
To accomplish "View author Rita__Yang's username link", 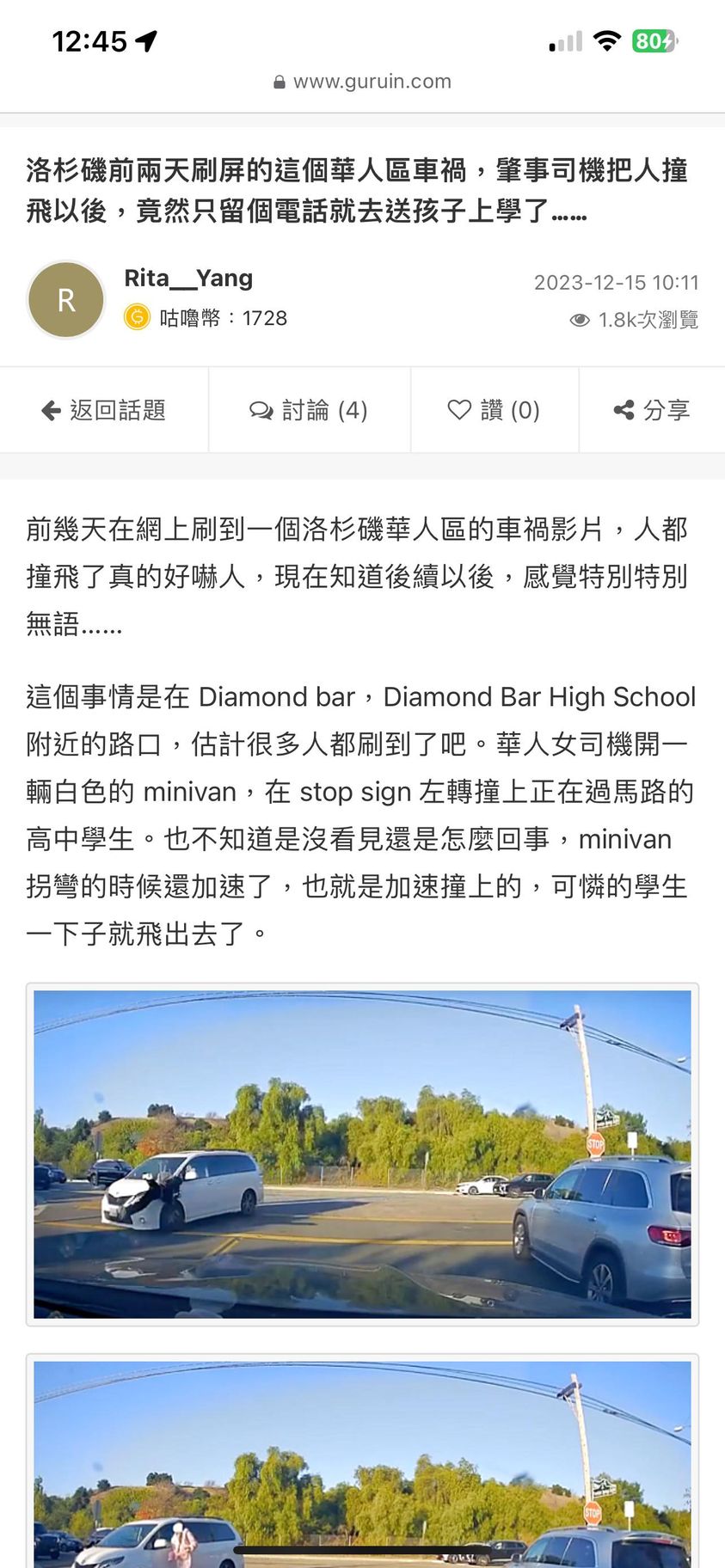I will coord(188,279).
